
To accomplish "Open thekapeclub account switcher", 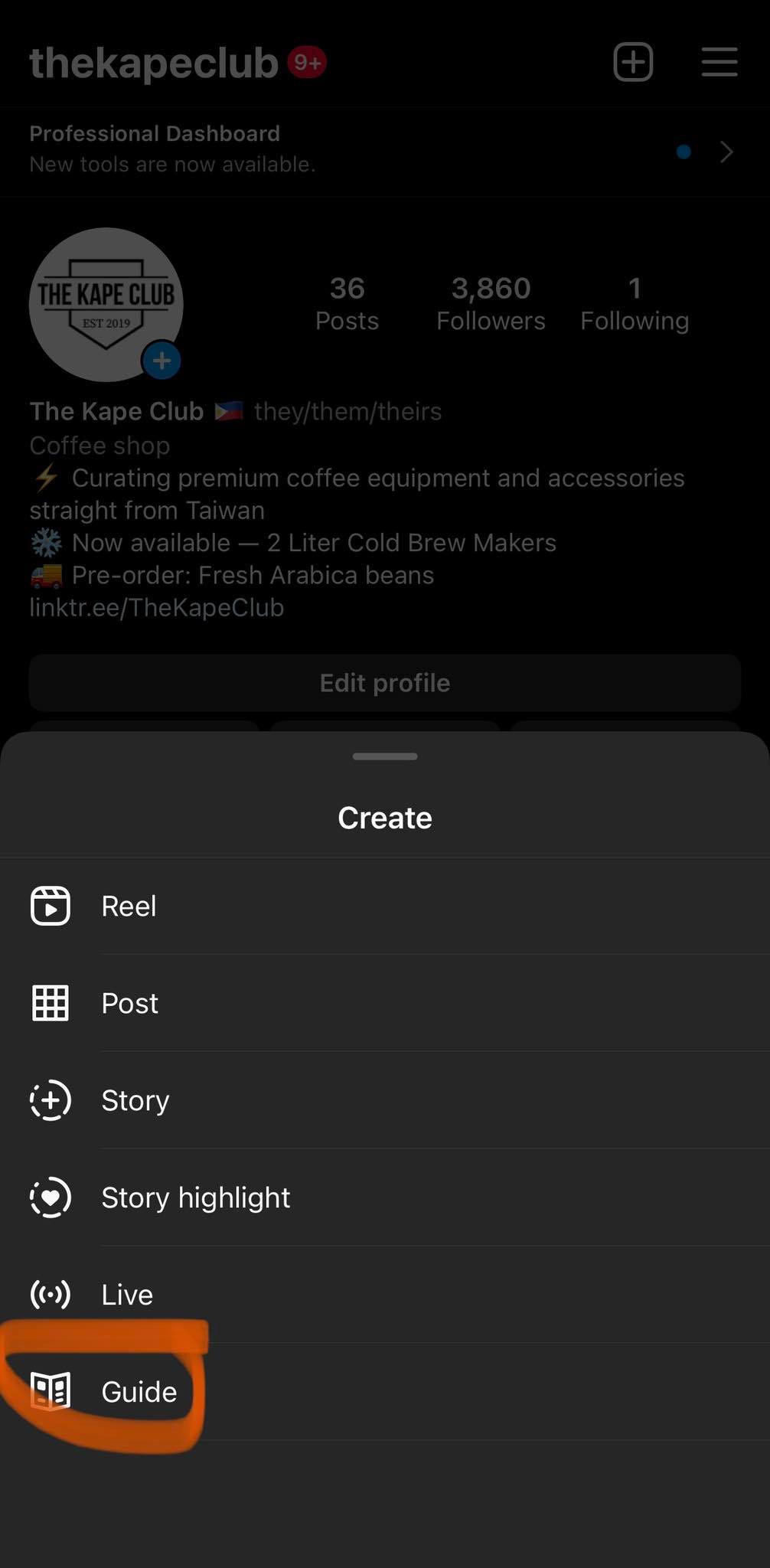I will [x=153, y=63].
